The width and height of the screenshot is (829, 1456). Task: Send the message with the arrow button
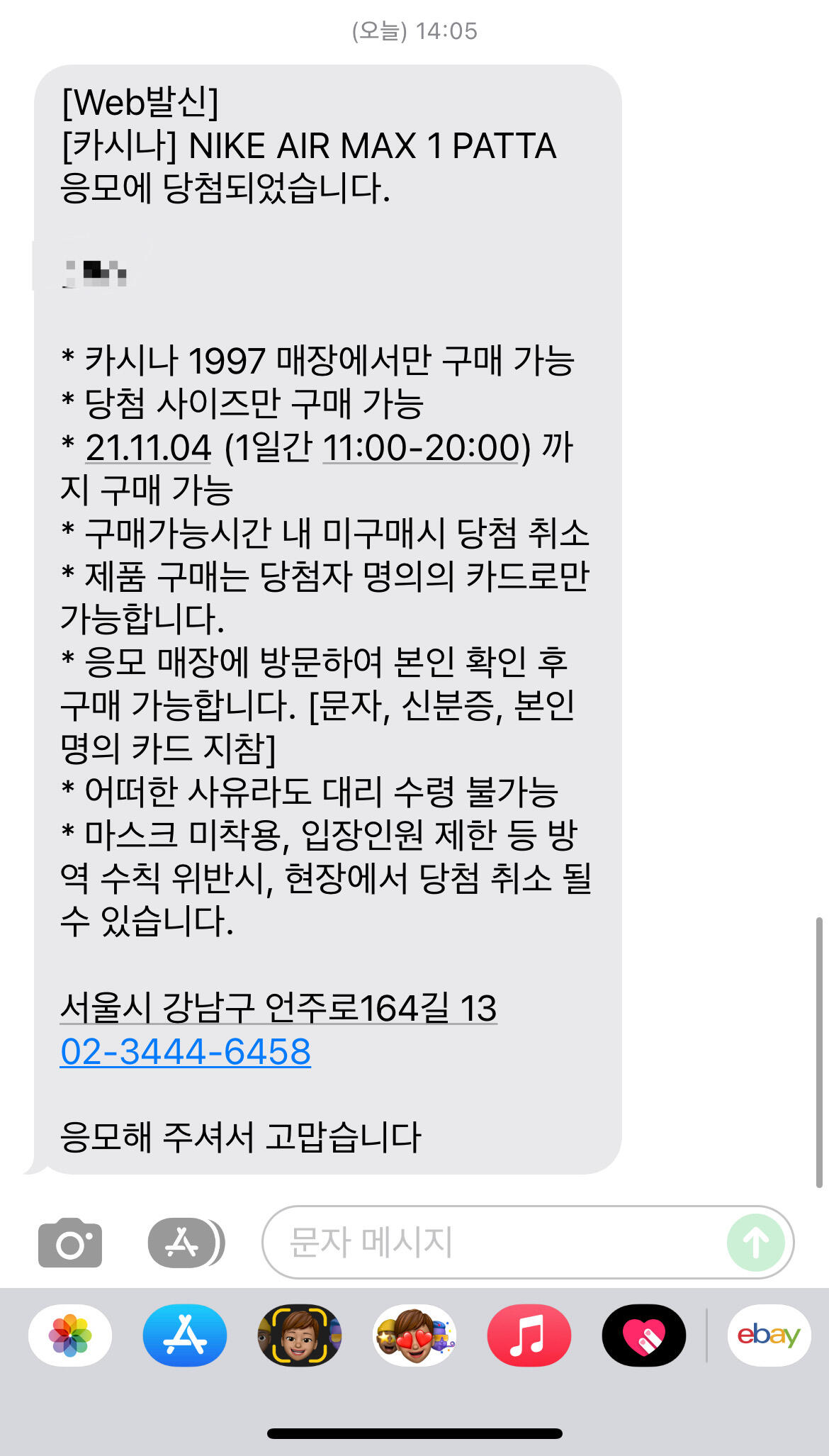click(x=755, y=1242)
